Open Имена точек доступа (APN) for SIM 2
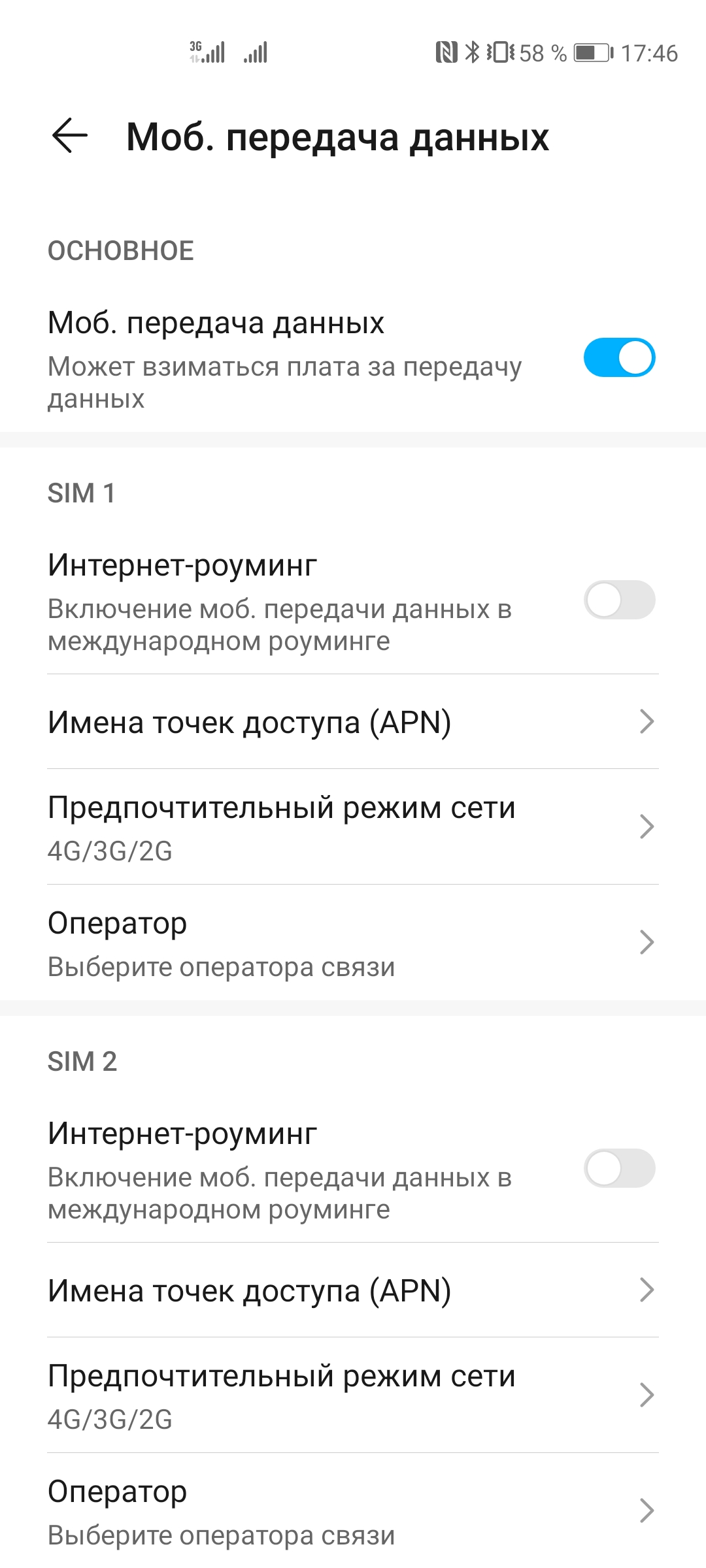Screen dimensions: 706x1568 353,1290
